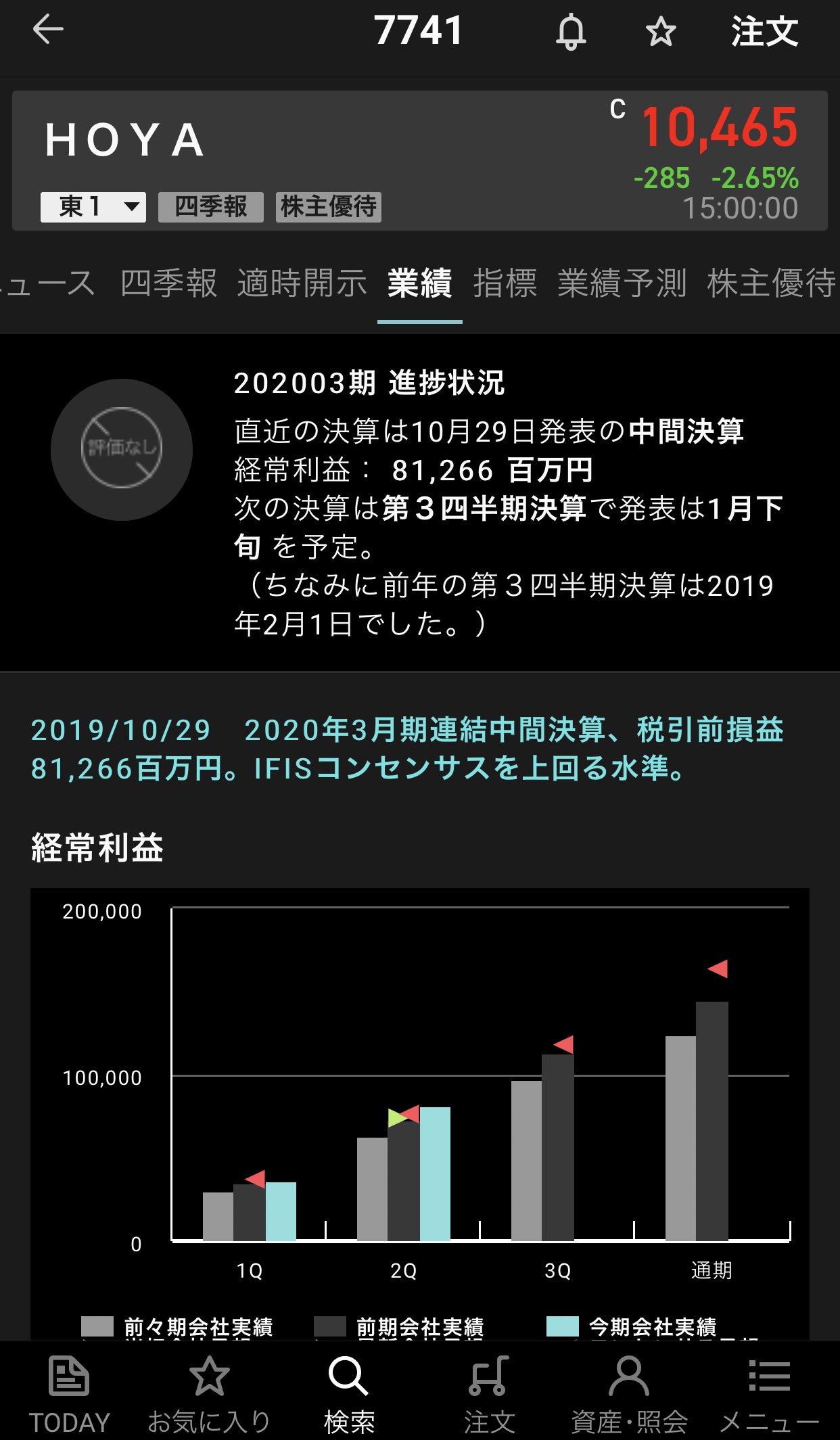
Task: Tap the 四季報 chip under HOYA
Action: 211,207
